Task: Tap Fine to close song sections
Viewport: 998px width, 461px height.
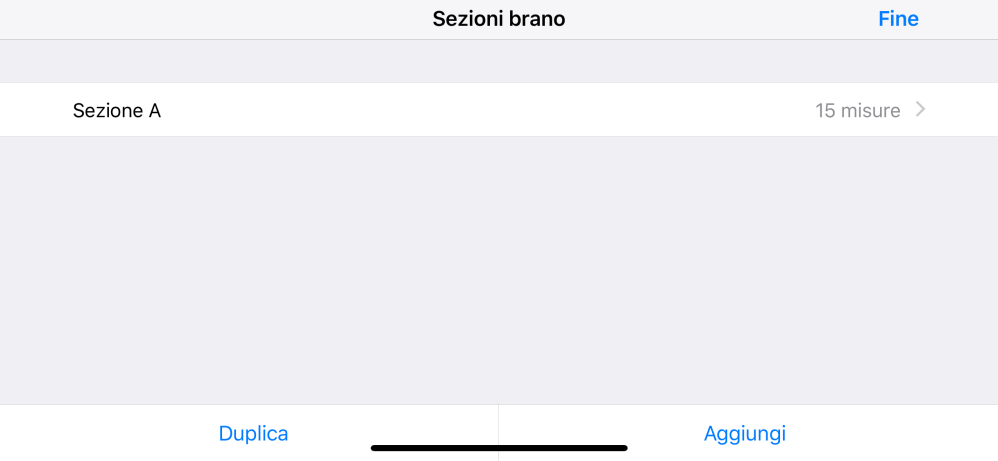Action: coord(897,19)
